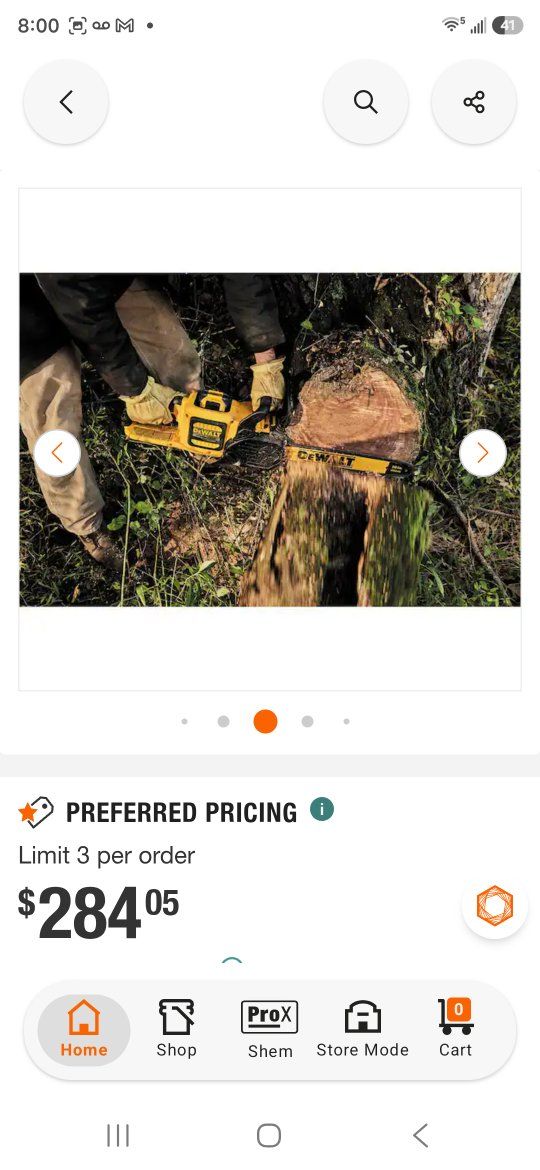Share this product

click(x=474, y=101)
